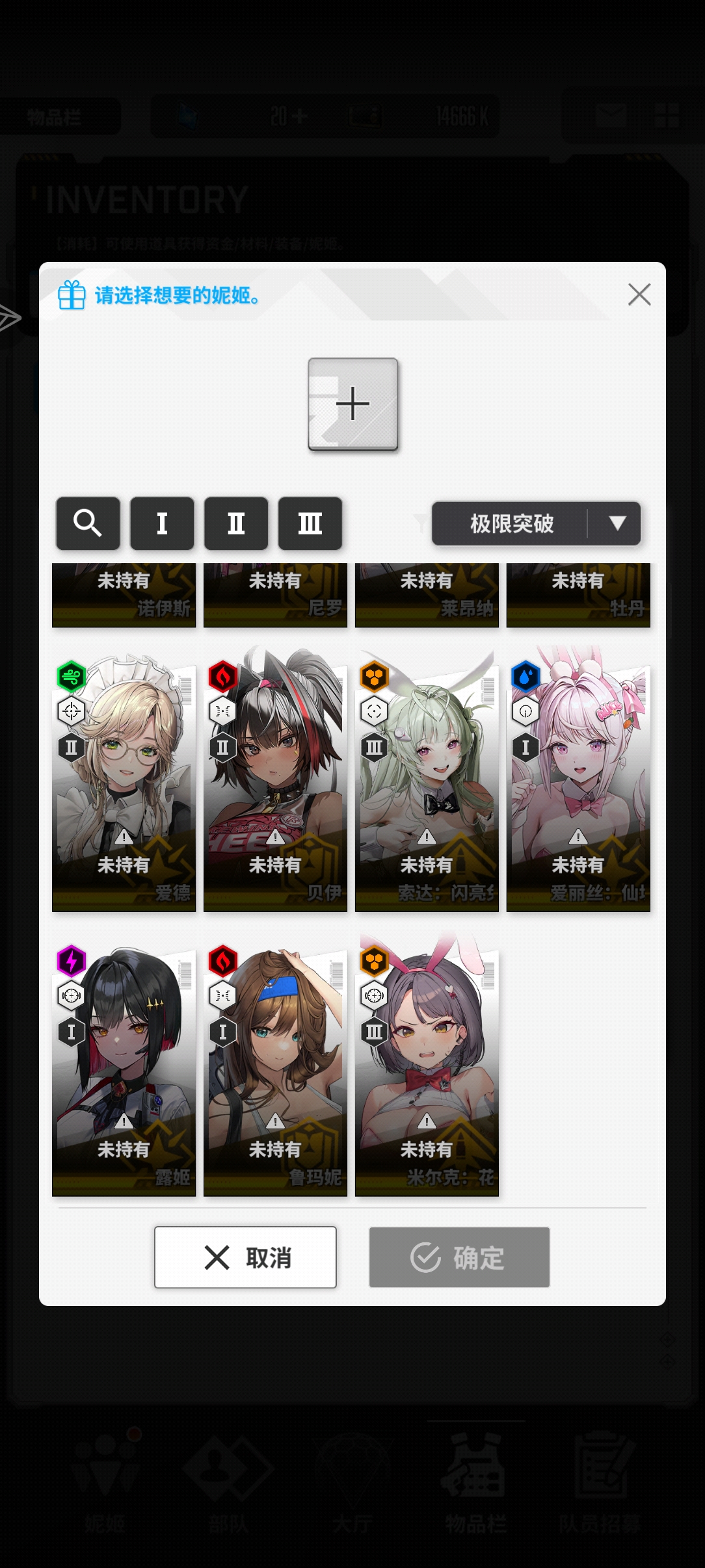Cancel with the 取消 button
The width and height of the screenshot is (705, 1568).
click(245, 1257)
